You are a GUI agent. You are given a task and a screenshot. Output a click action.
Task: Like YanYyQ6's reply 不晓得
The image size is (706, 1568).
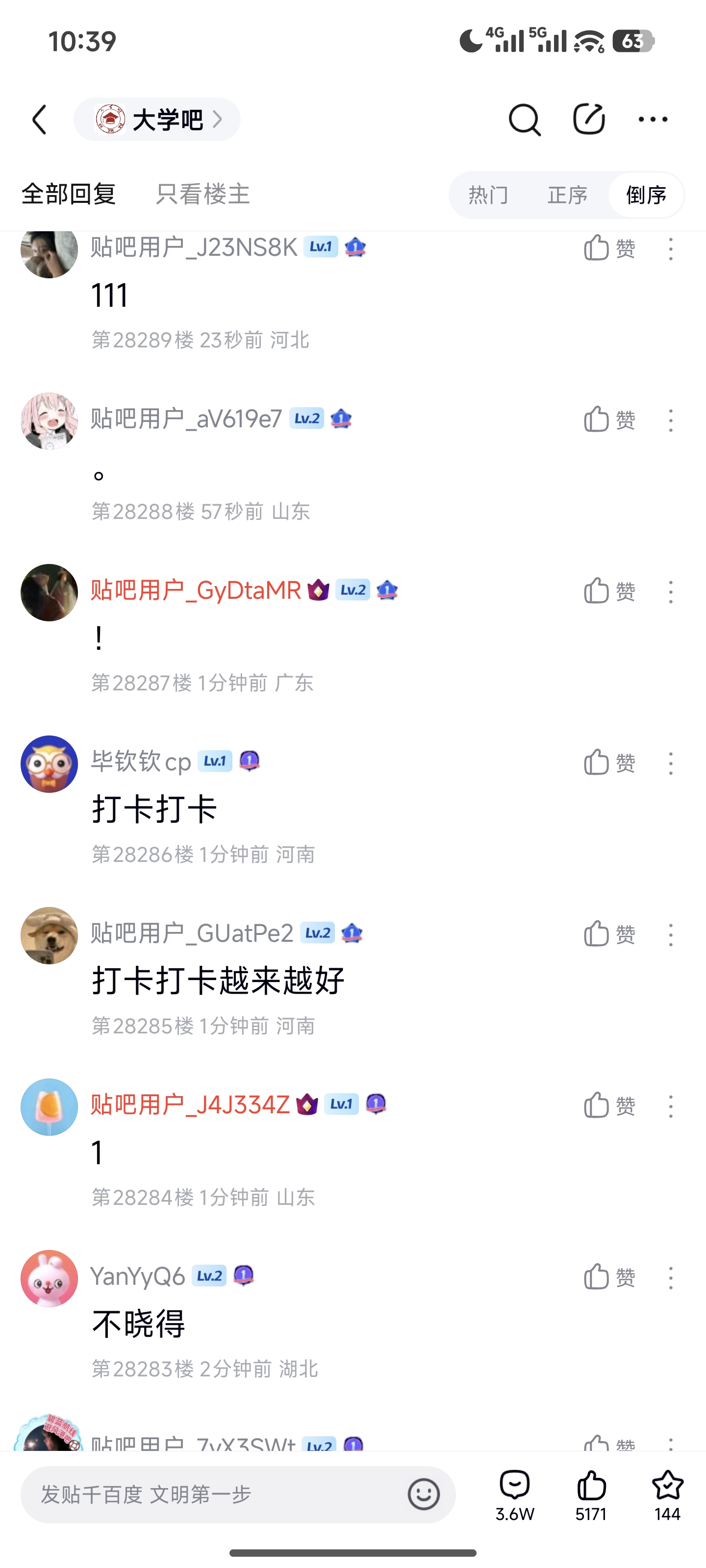pos(608,1277)
